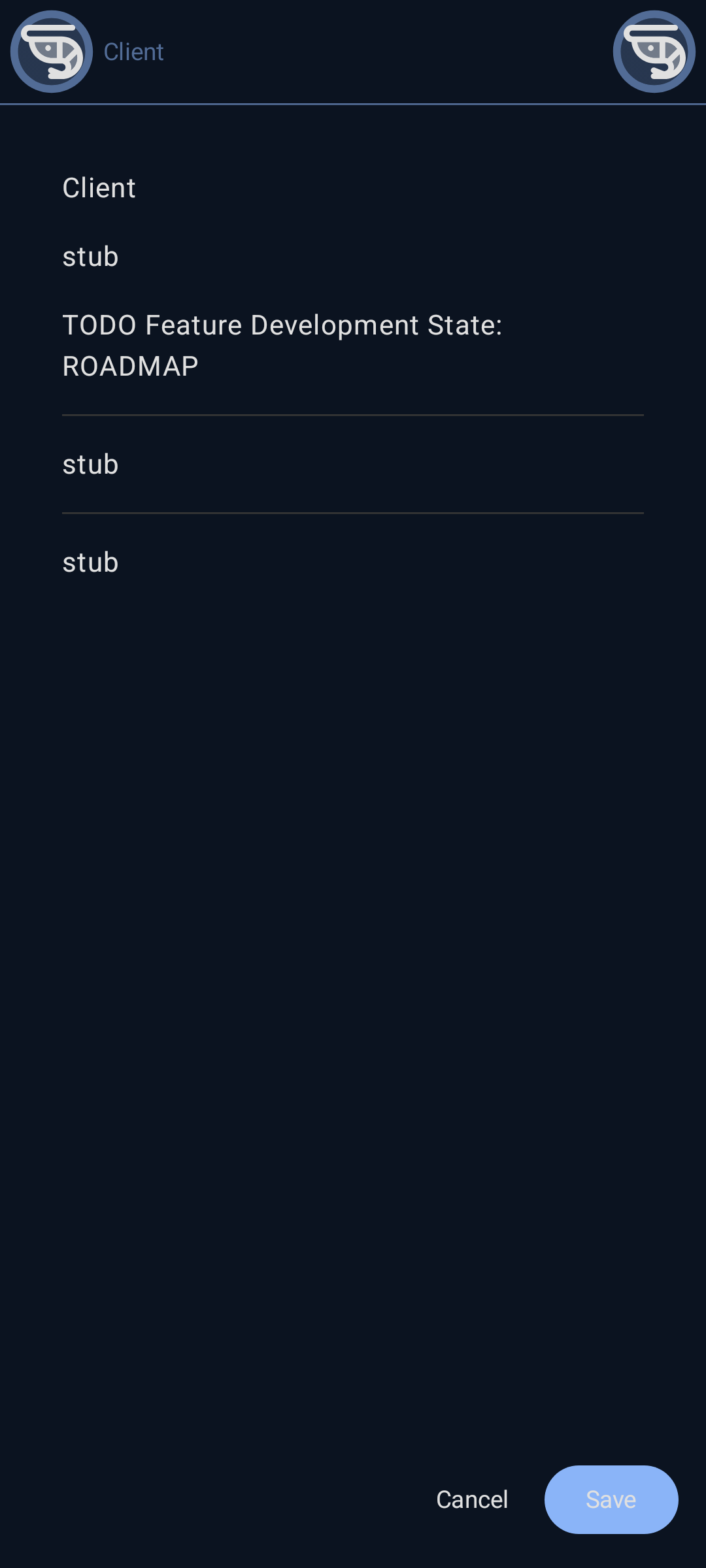Expand the stub section between the divider lines
Viewport: 706px width, 1568px height.
pos(90,464)
